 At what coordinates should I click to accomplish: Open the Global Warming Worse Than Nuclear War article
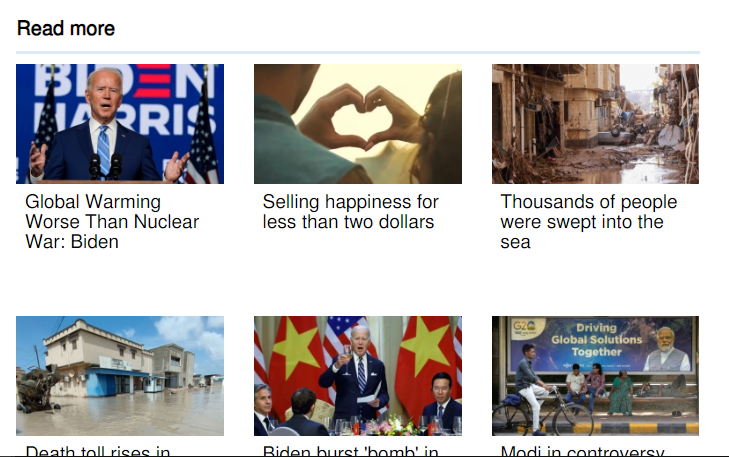coord(112,221)
